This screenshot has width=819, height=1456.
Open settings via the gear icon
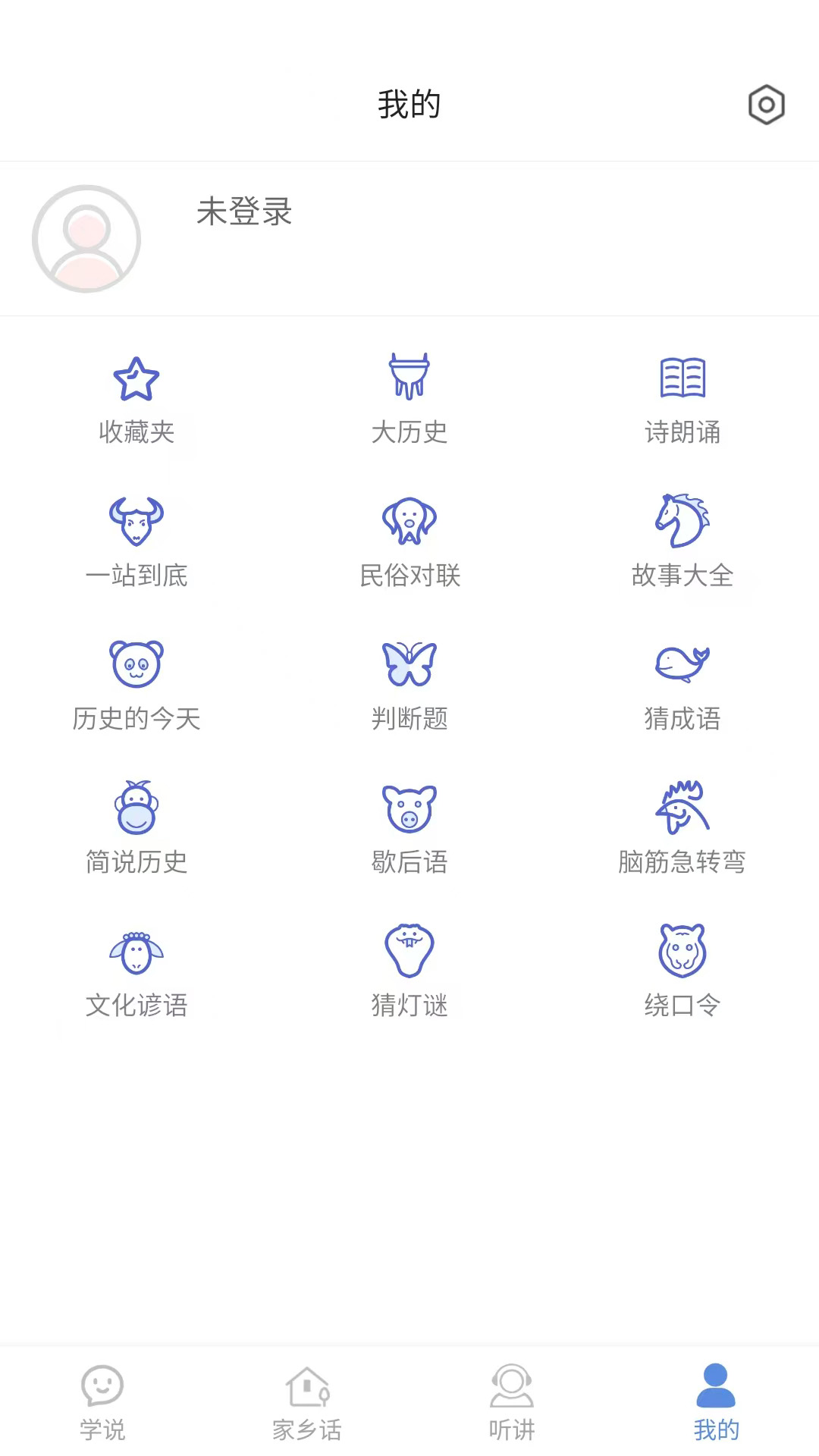pyautogui.click(x=766, y=105)
